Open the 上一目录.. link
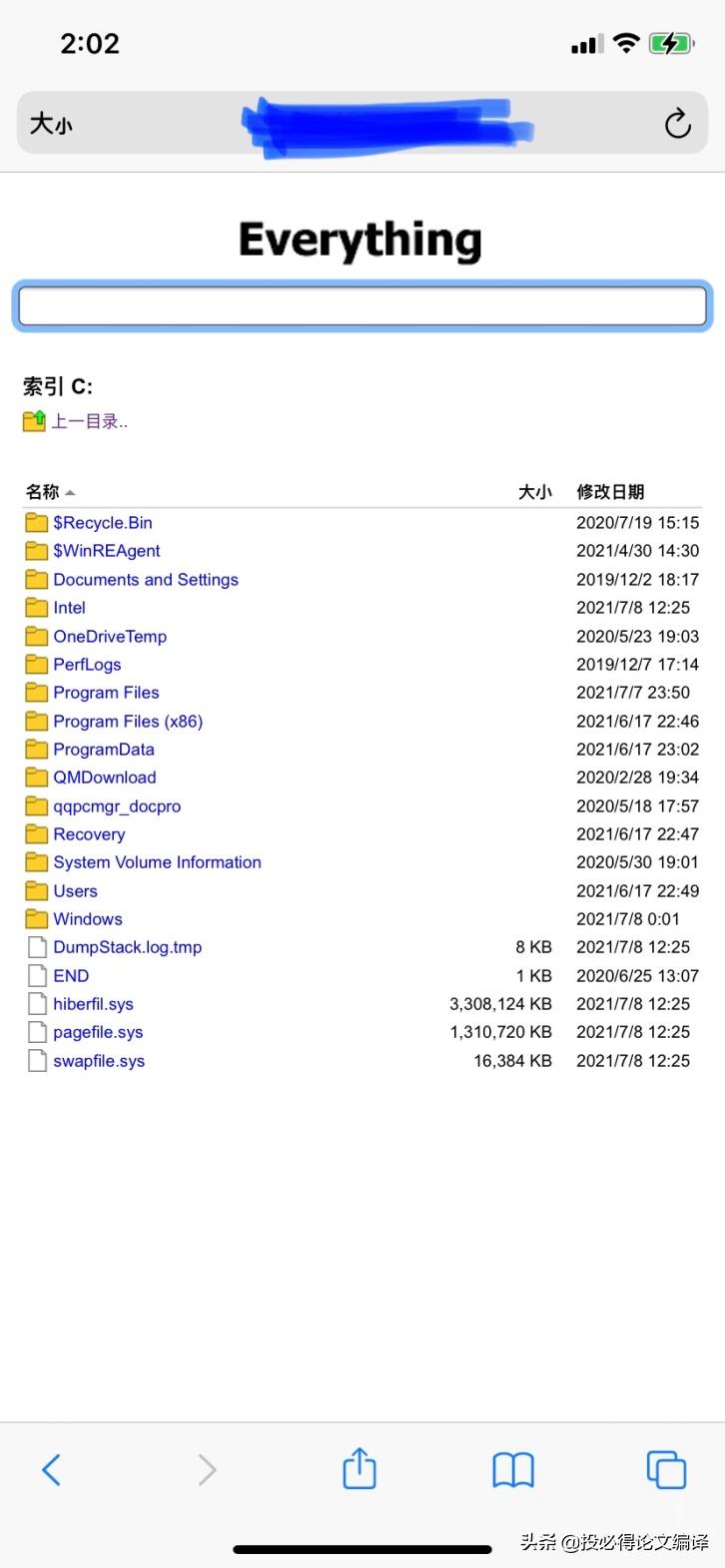Image resolution: width=725 pixels, height=1568 pixels. (88, 420)
